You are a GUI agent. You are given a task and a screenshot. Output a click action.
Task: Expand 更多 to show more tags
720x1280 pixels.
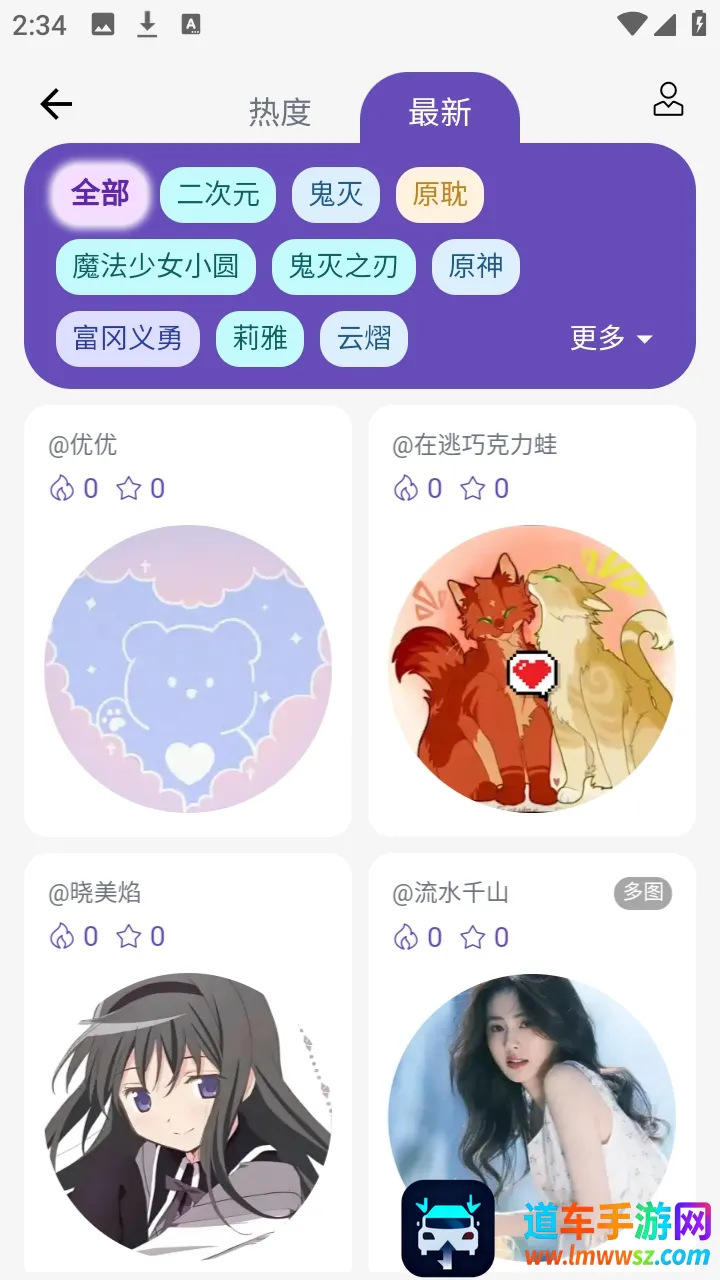pos(611,338)
